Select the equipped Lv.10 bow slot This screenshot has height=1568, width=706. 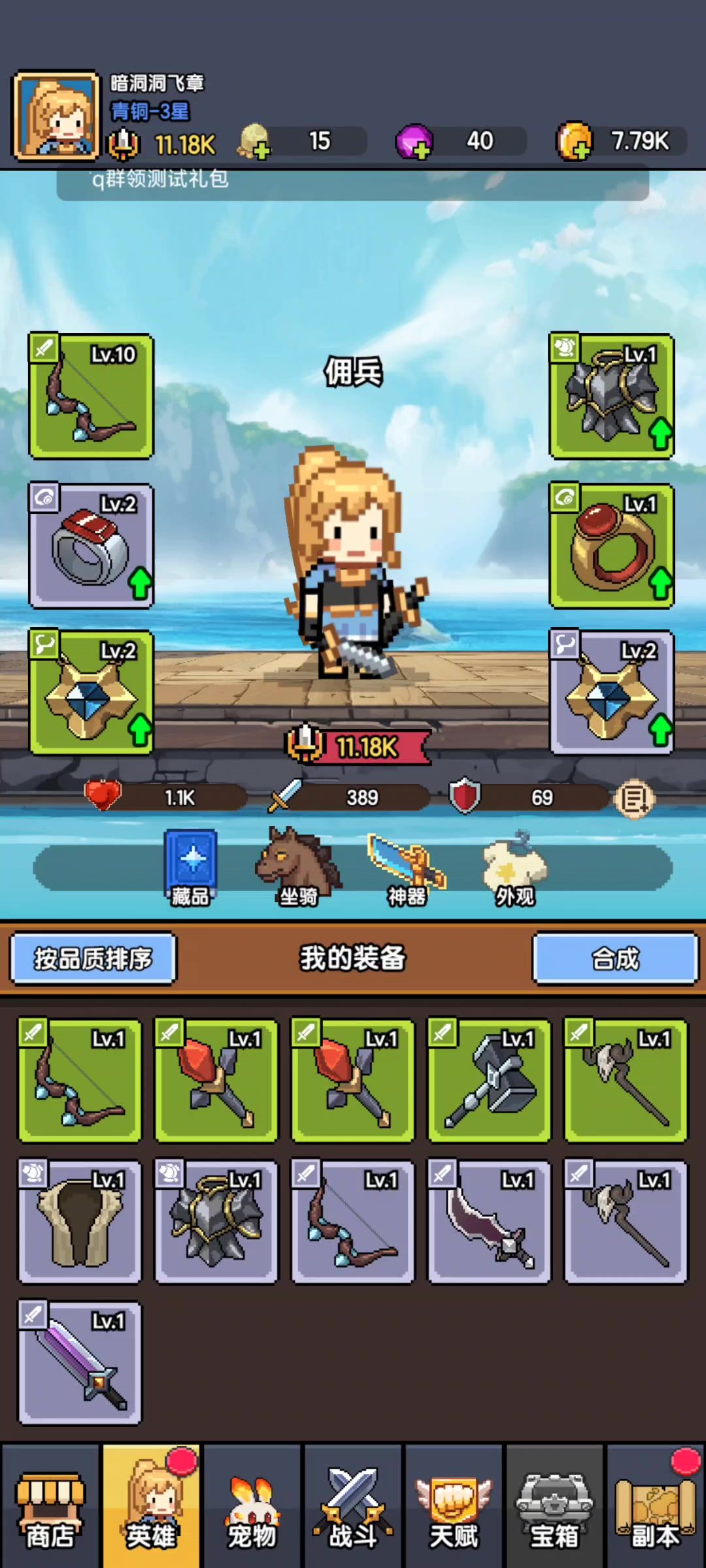click(92, 397)
